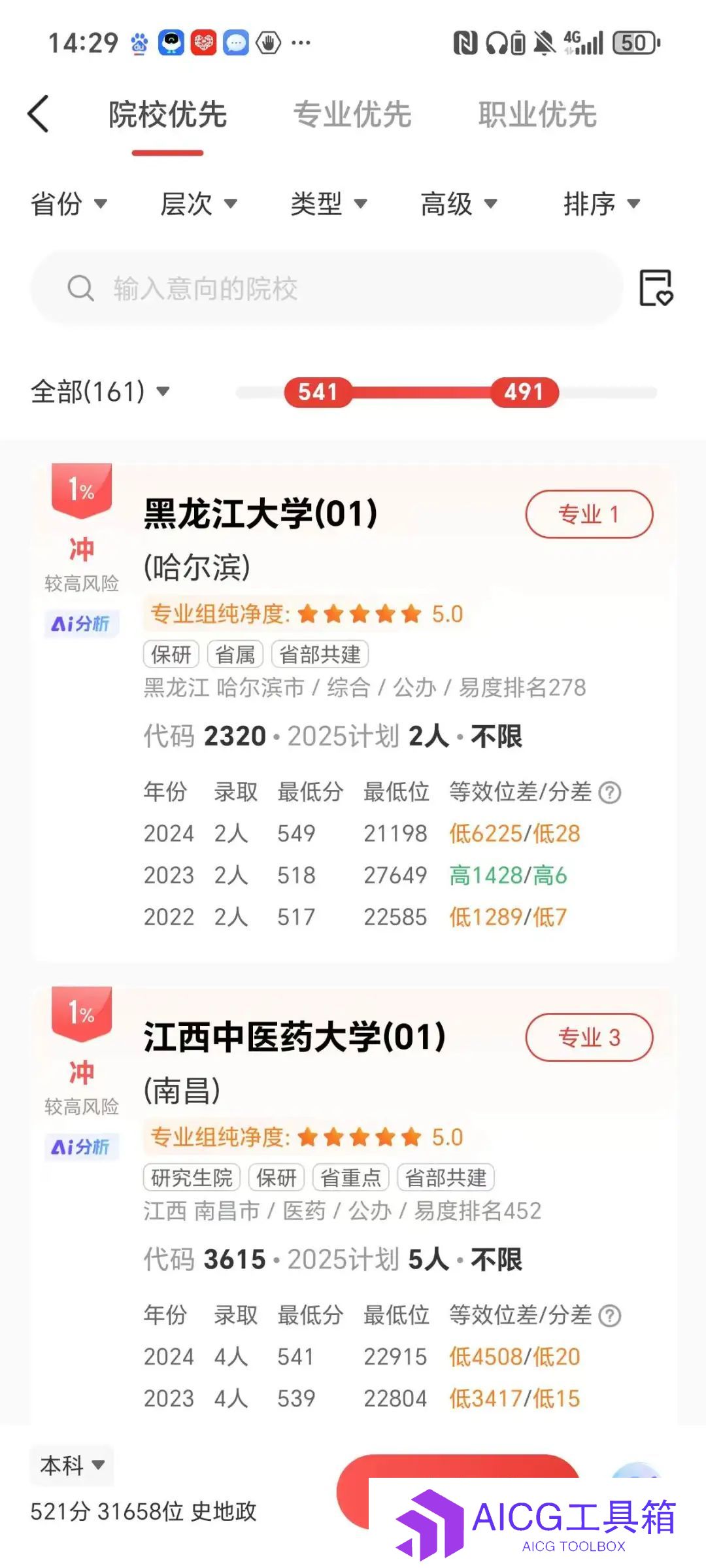
Task: Open the 本科 level dropdown
Action: click(72, 1465)
